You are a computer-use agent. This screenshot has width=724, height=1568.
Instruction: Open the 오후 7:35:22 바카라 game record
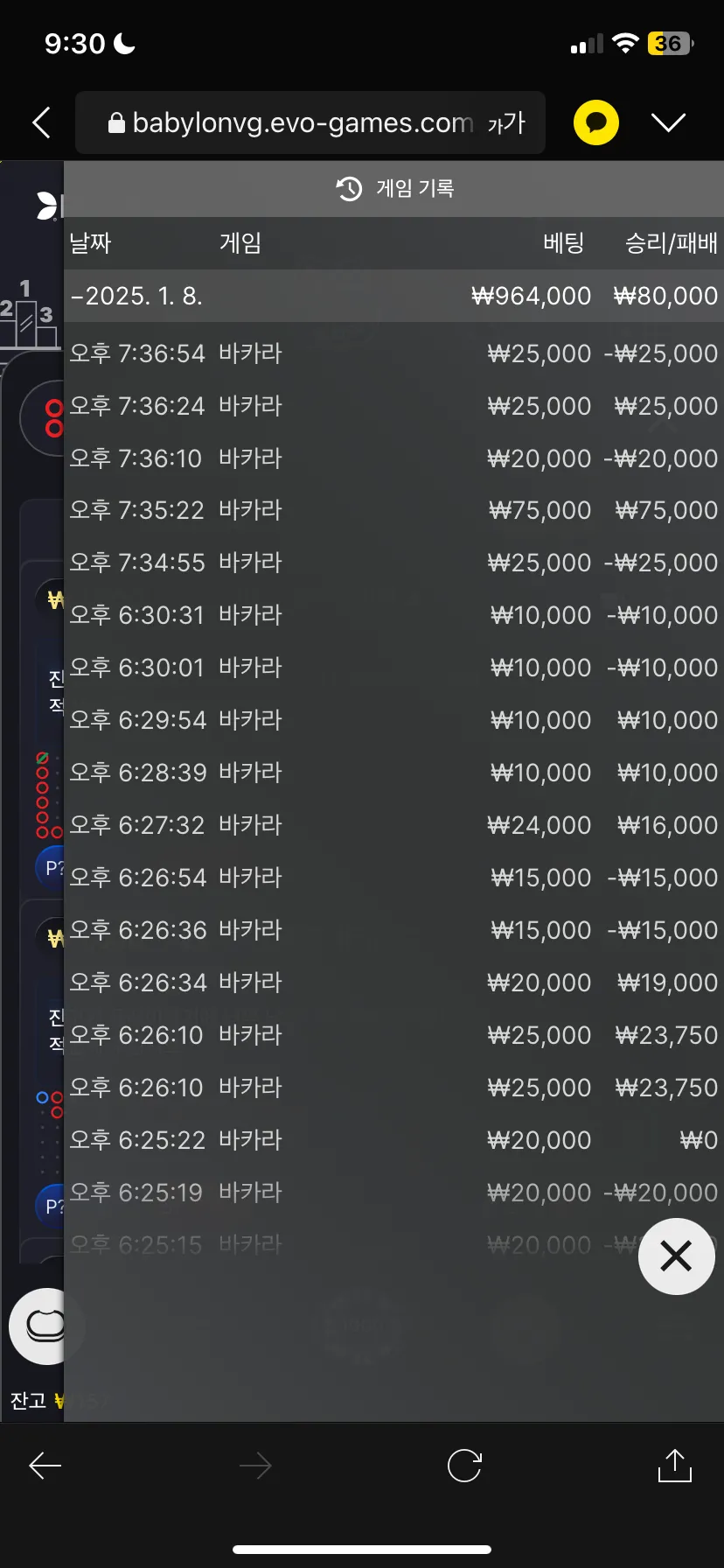pyautogui.click(x=393, y=510)
